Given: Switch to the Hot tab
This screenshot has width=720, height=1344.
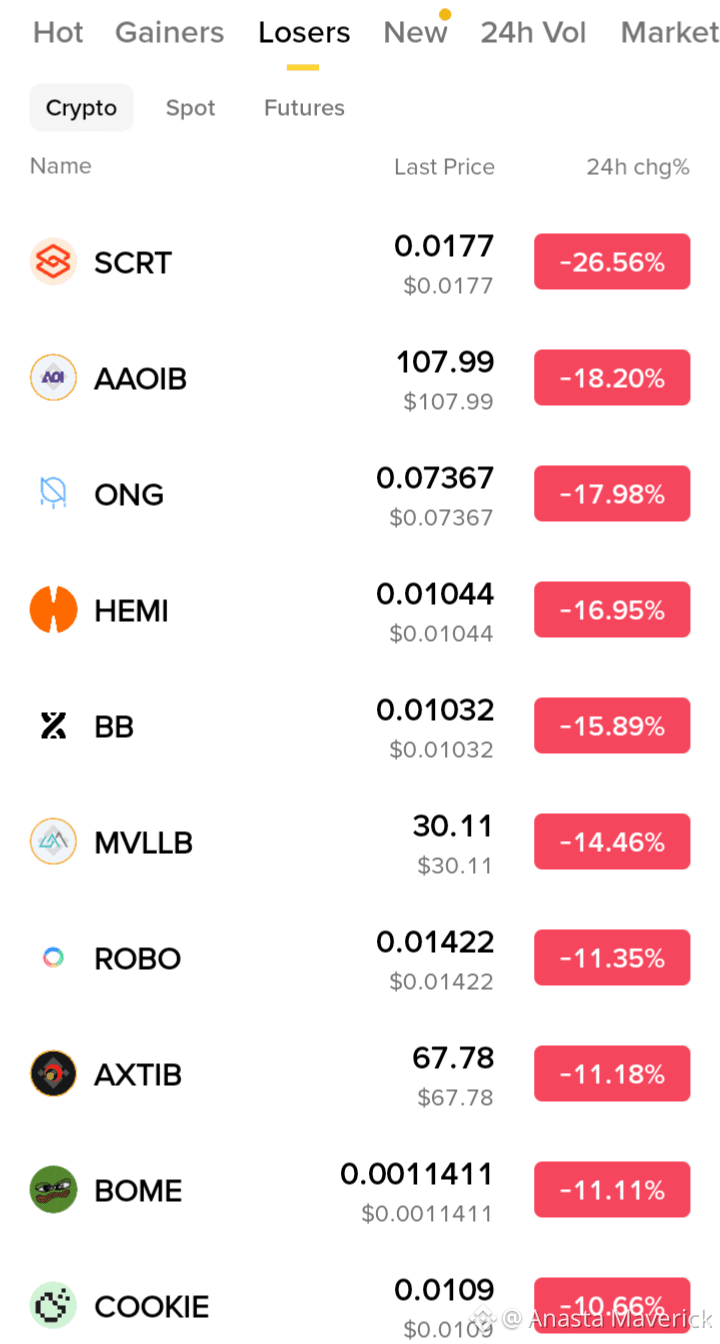Looking at the screenshot, I should (x=58, y=33).
